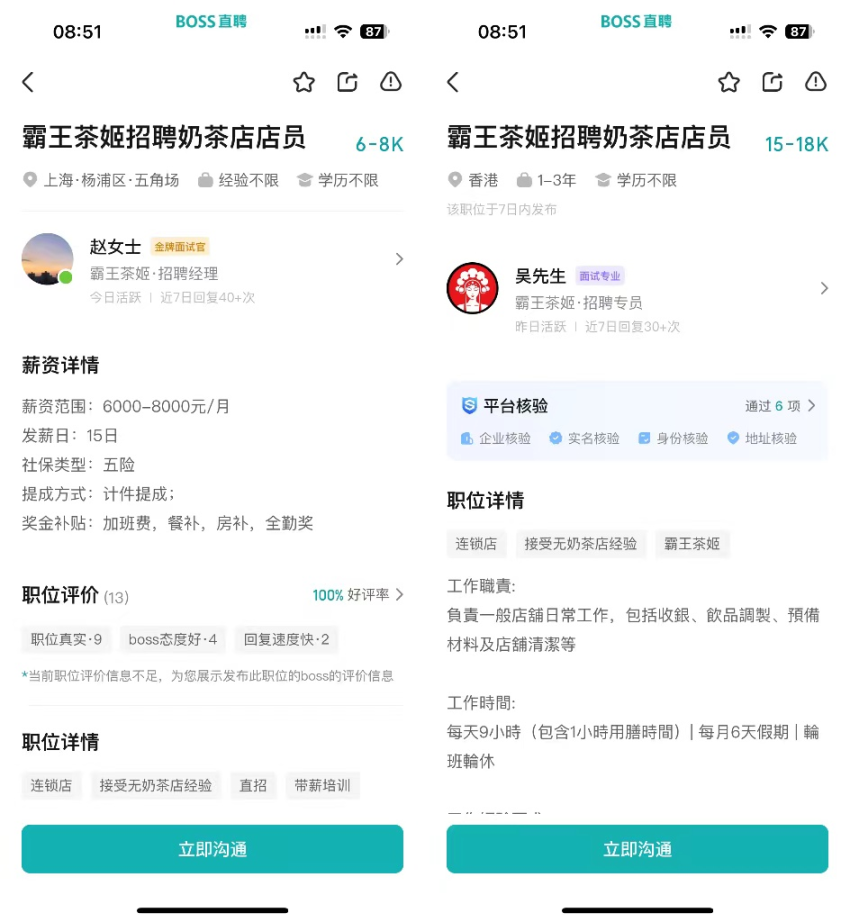Viewport: 850px width, 922px height.
Task: Expand recruiter 赵女士's profile chevron
Action: pyautogui.click(x=400, y=259)
